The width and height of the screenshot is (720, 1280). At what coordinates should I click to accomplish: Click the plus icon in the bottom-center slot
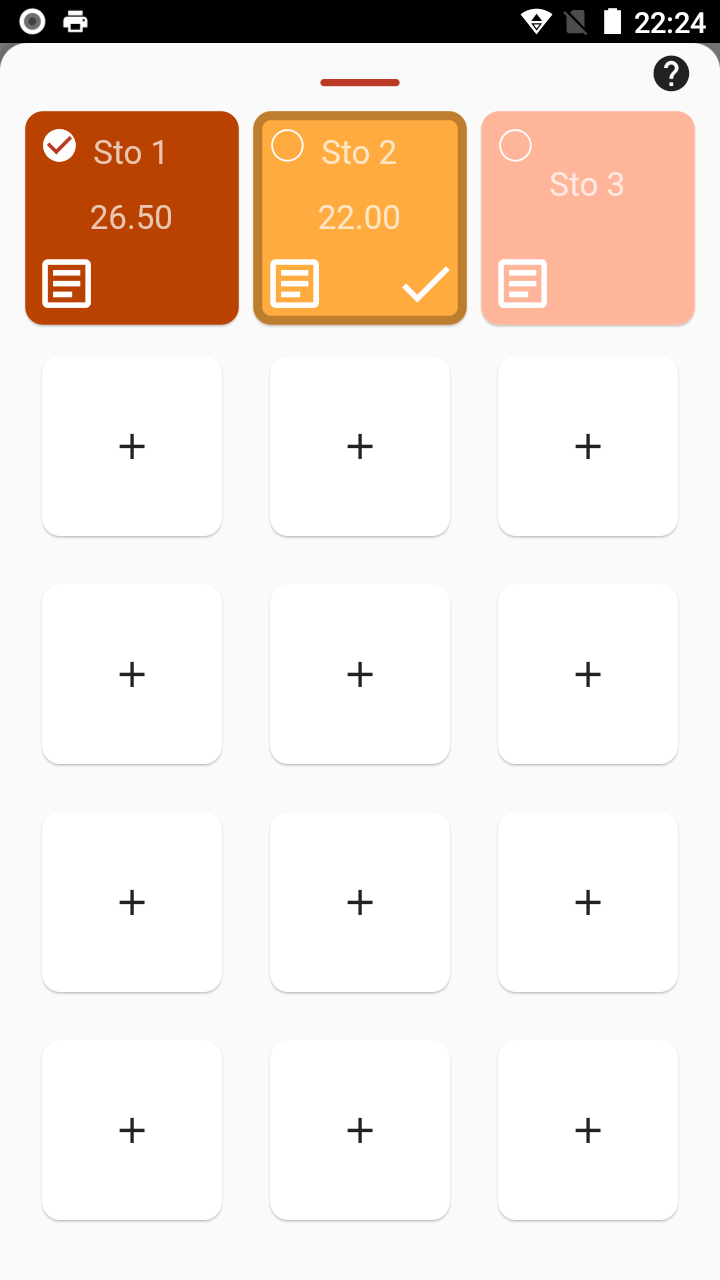[359, 1130]
